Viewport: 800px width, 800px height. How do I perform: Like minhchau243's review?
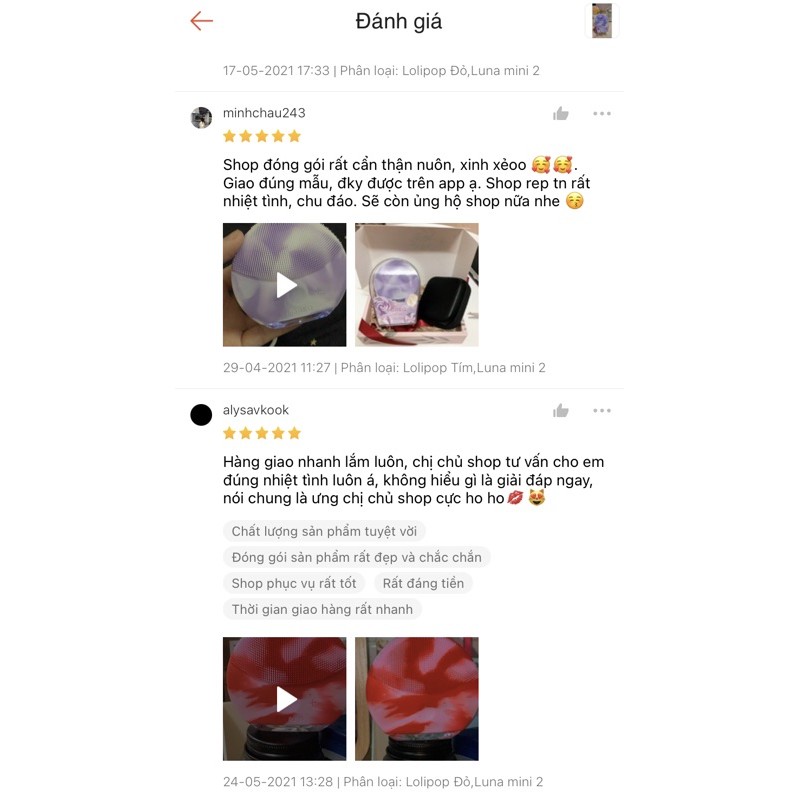point(561,114)
